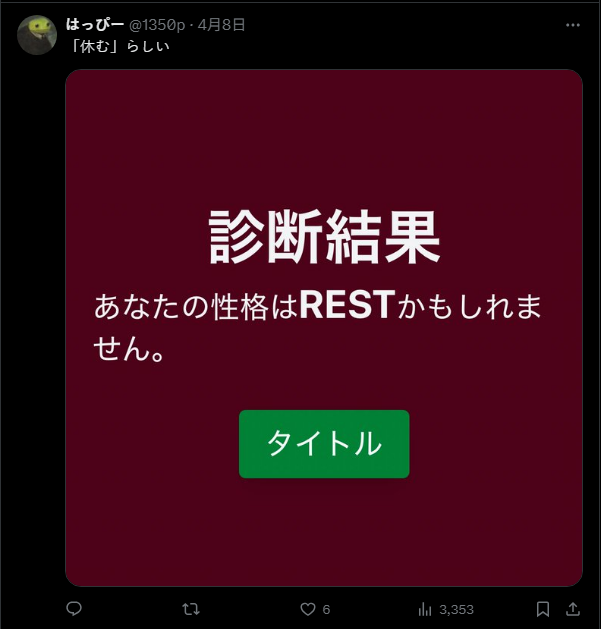Viewport: 601px width, 629px height.
Task: Open the はっぴー display name link
Action: pos(95,25)
